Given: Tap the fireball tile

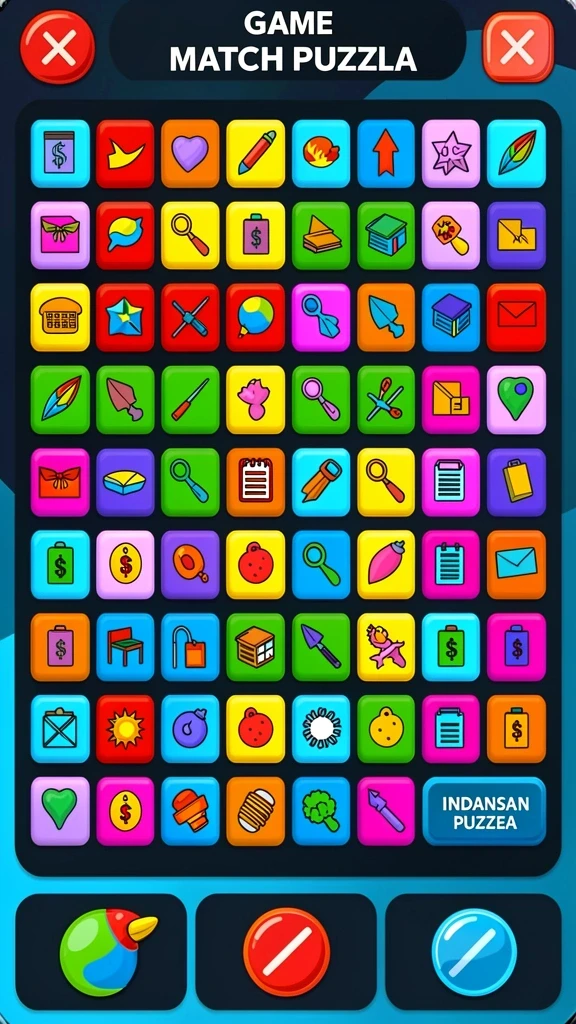Looking at the screenshot, I should [x=321, y=154].
